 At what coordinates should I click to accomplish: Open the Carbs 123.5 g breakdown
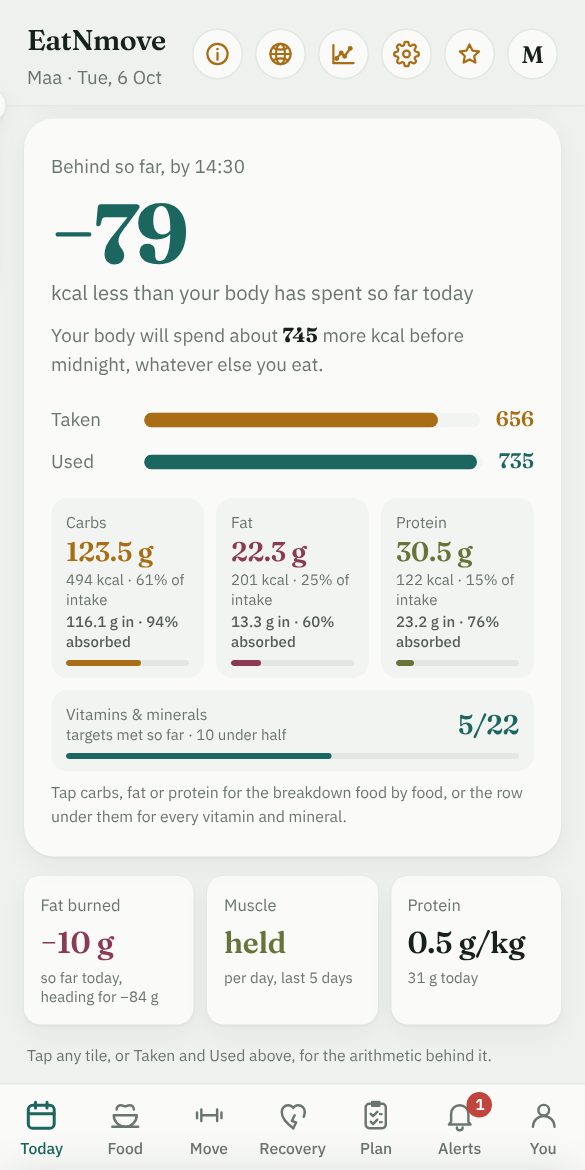pyautogui.click(x=128, y=588)
